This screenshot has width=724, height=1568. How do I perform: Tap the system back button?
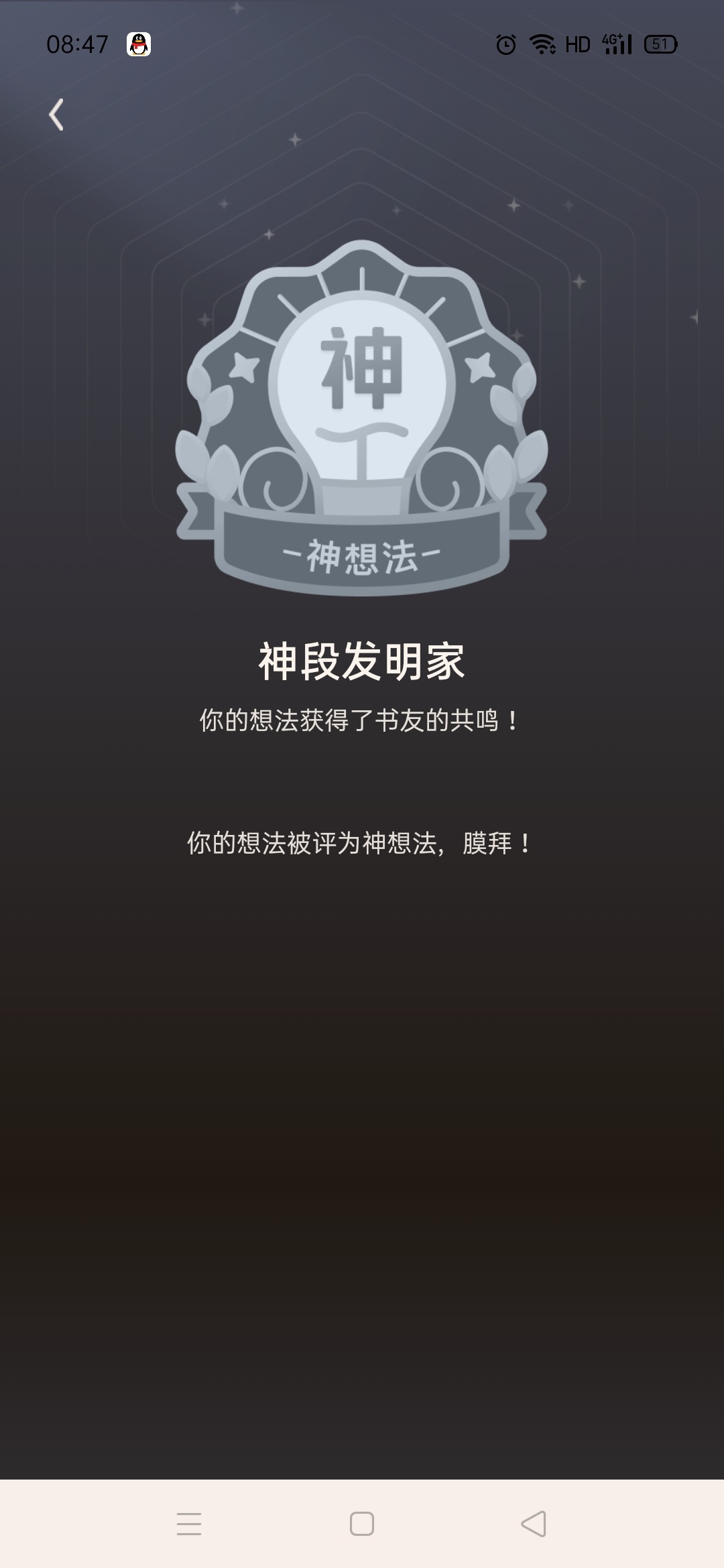(x=534, y=1524)
